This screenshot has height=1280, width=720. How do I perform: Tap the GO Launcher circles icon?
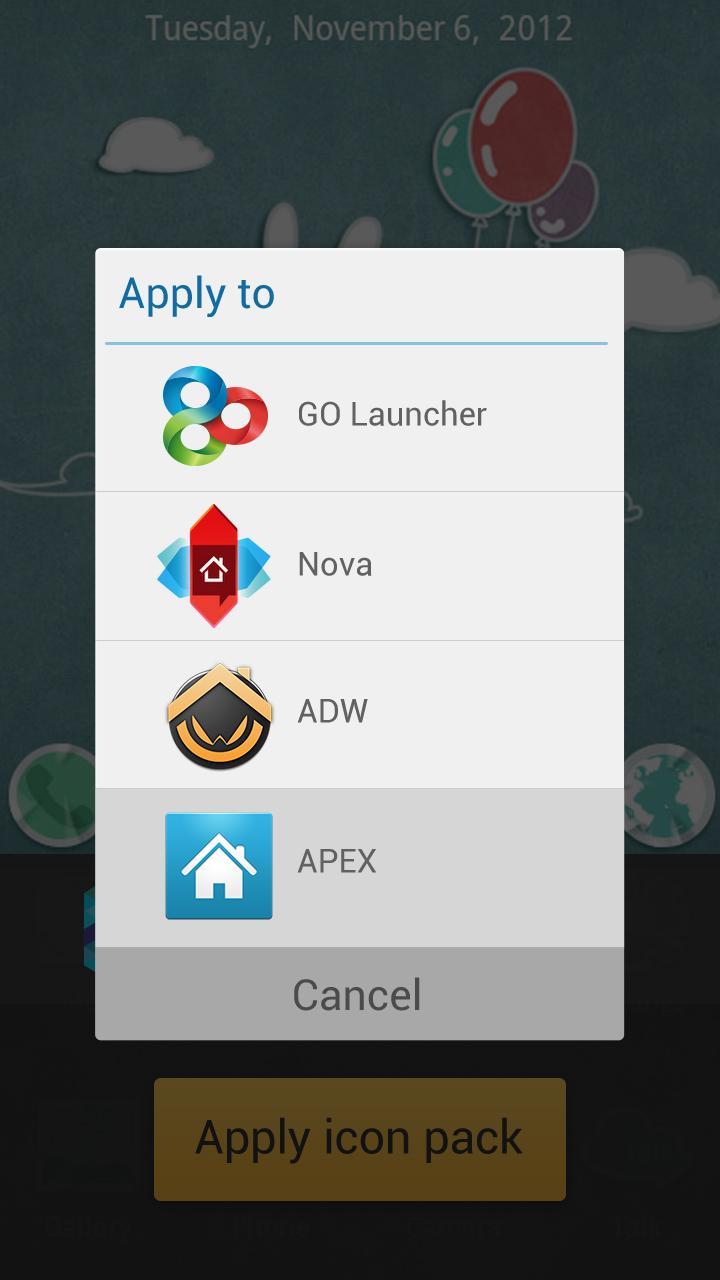pos(218,413)
